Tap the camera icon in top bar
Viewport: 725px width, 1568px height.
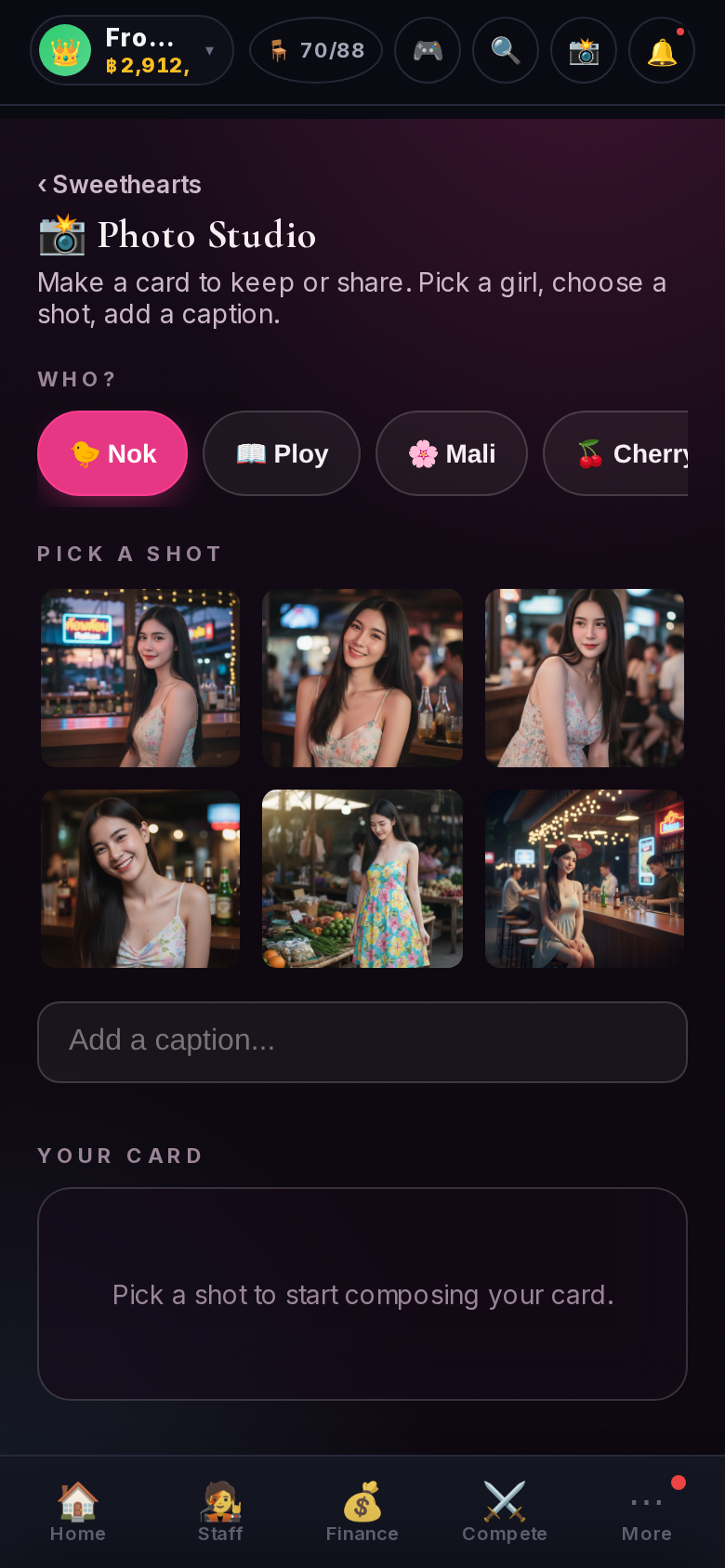(x=584, y=50)
